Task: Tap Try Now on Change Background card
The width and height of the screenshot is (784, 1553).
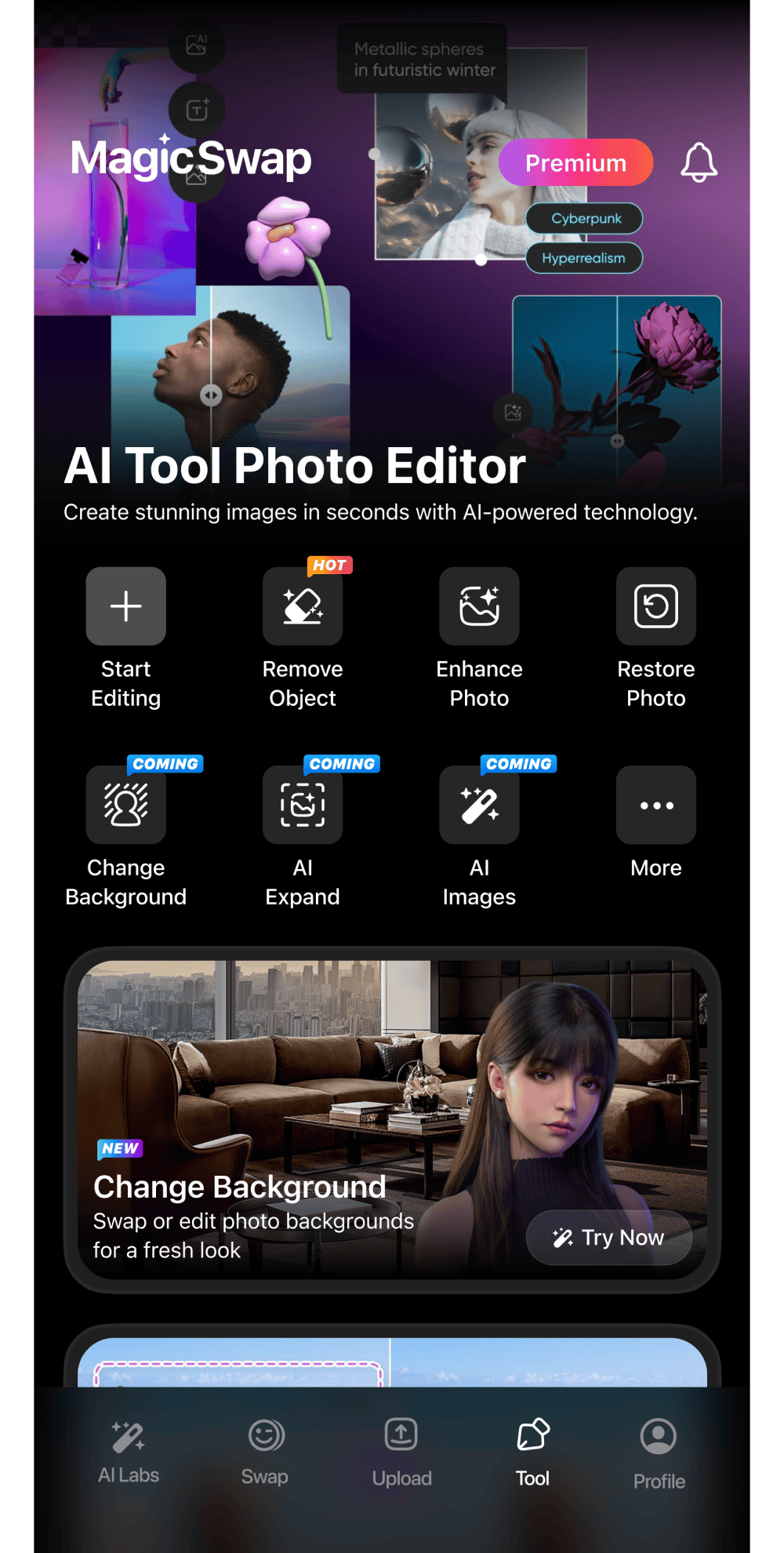Action: tap(609, 1238)
